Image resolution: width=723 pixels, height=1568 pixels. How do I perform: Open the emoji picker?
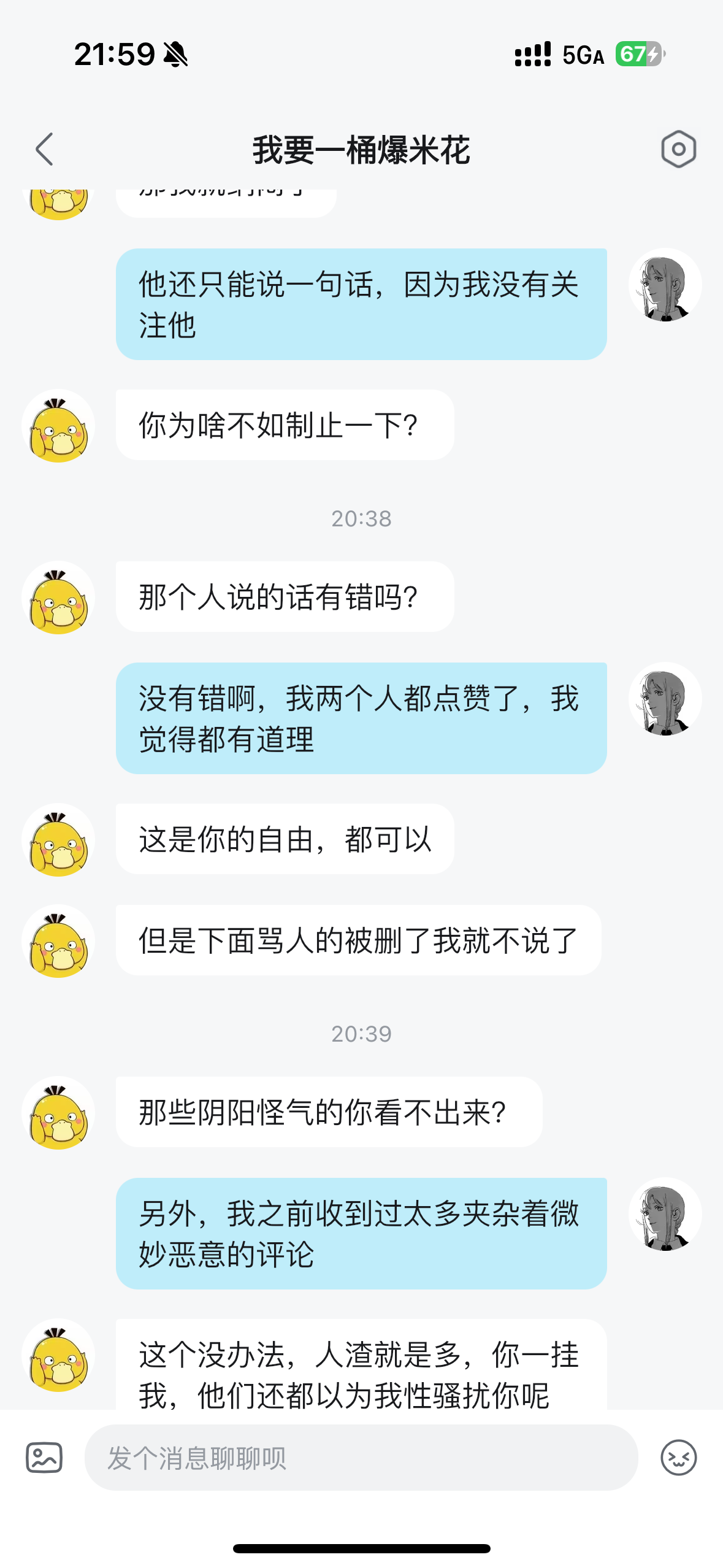click(x=678, y=1457)
